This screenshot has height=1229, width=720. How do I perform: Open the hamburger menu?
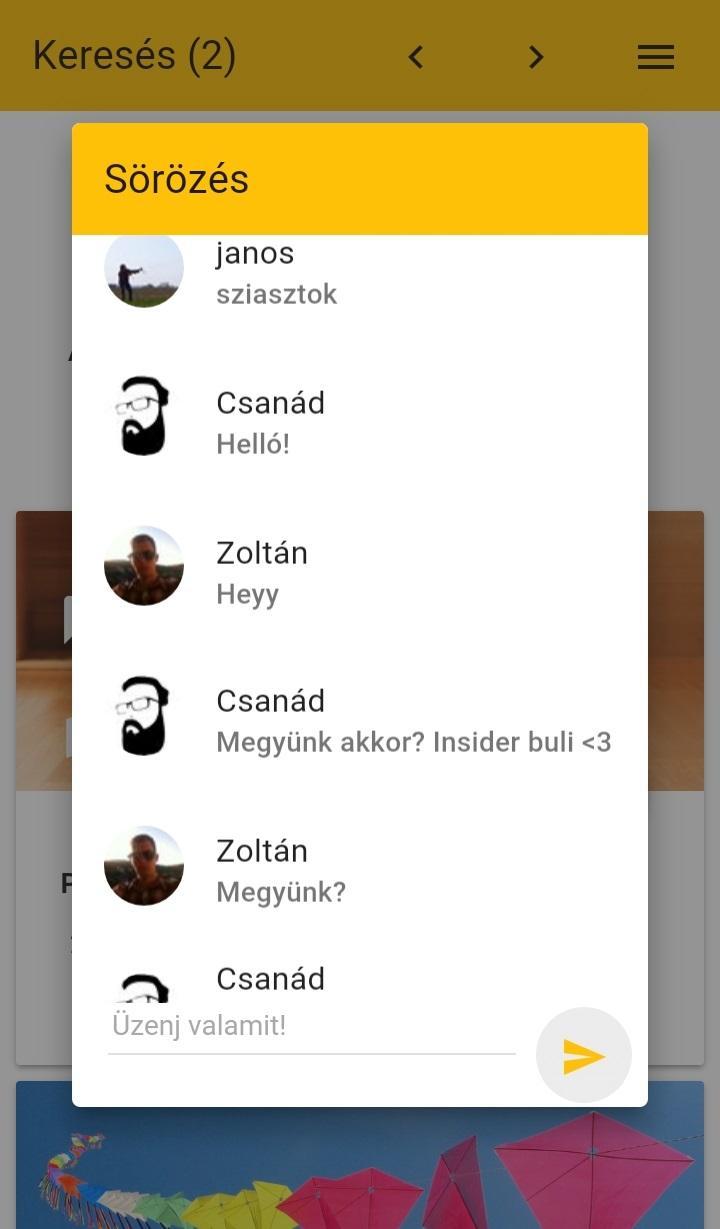[x=655, y=57]
